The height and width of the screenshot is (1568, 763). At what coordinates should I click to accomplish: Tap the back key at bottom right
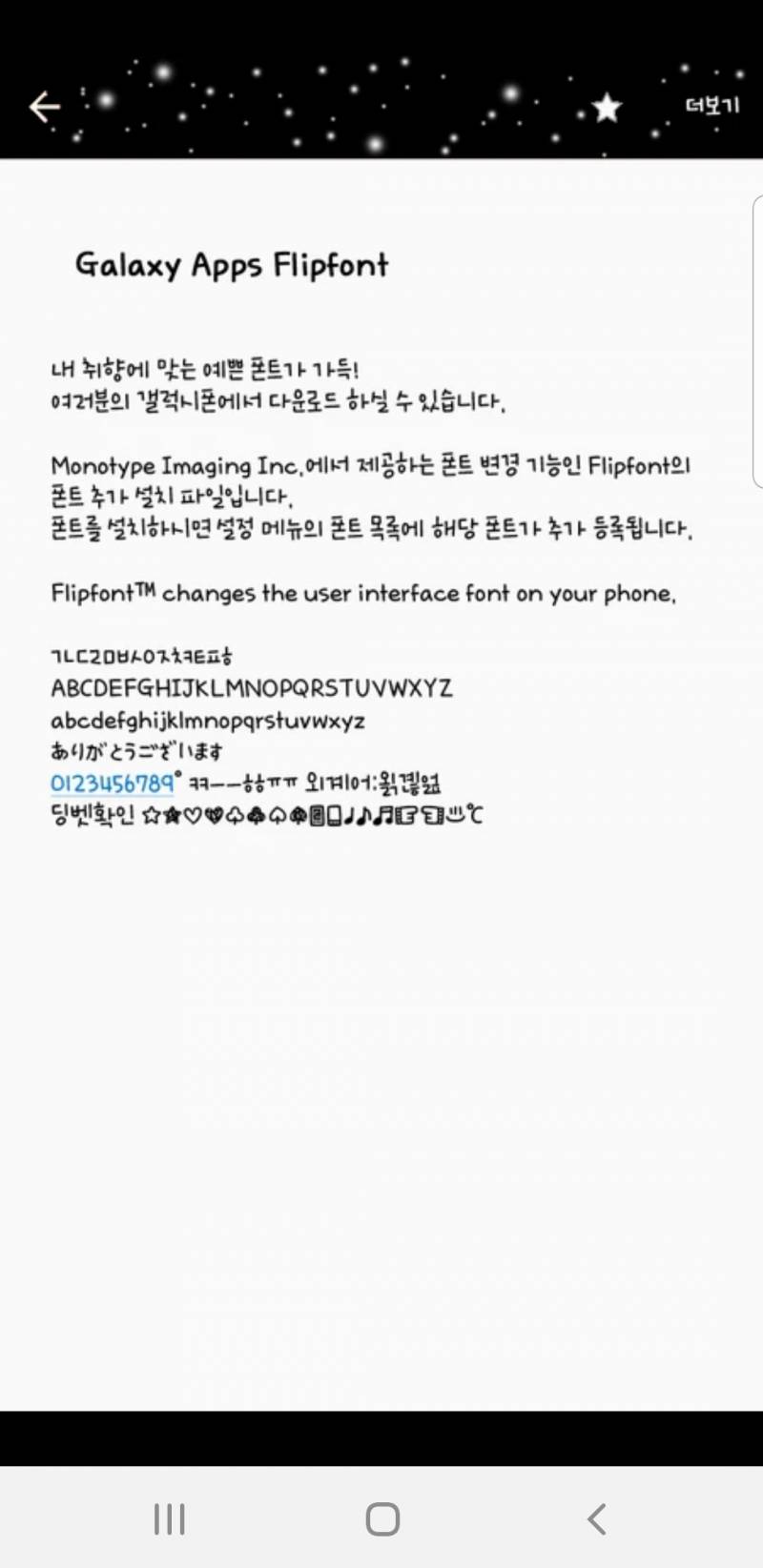pos(596,1520)
